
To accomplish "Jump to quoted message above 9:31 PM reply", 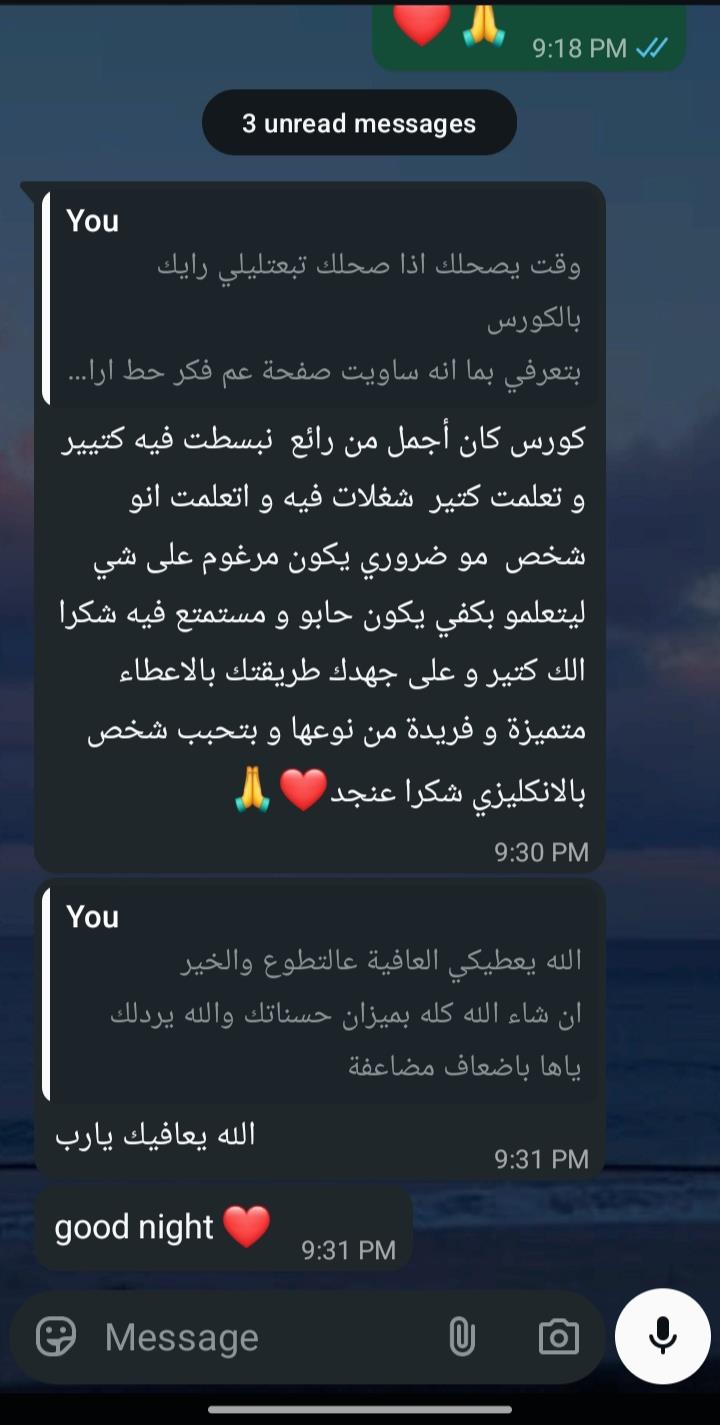I will pyautogui.click(x=320, y=992).
